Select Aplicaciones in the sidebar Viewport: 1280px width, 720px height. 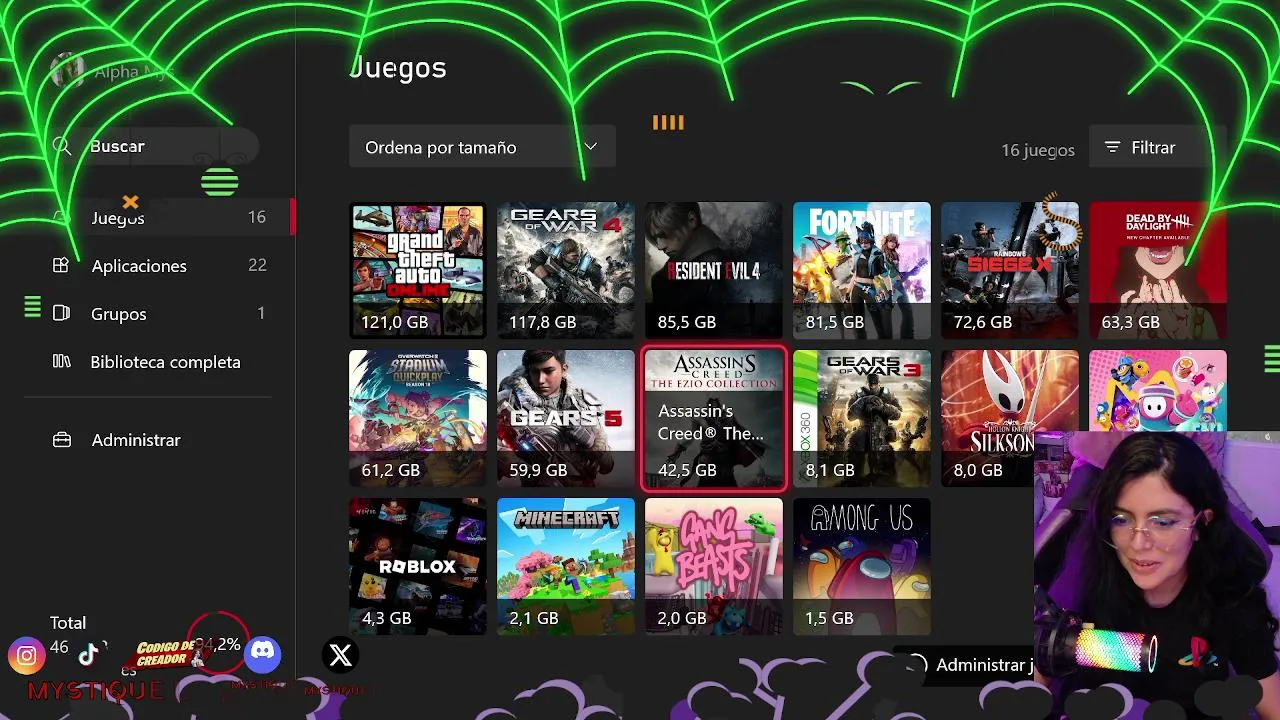tap(139, 266)
